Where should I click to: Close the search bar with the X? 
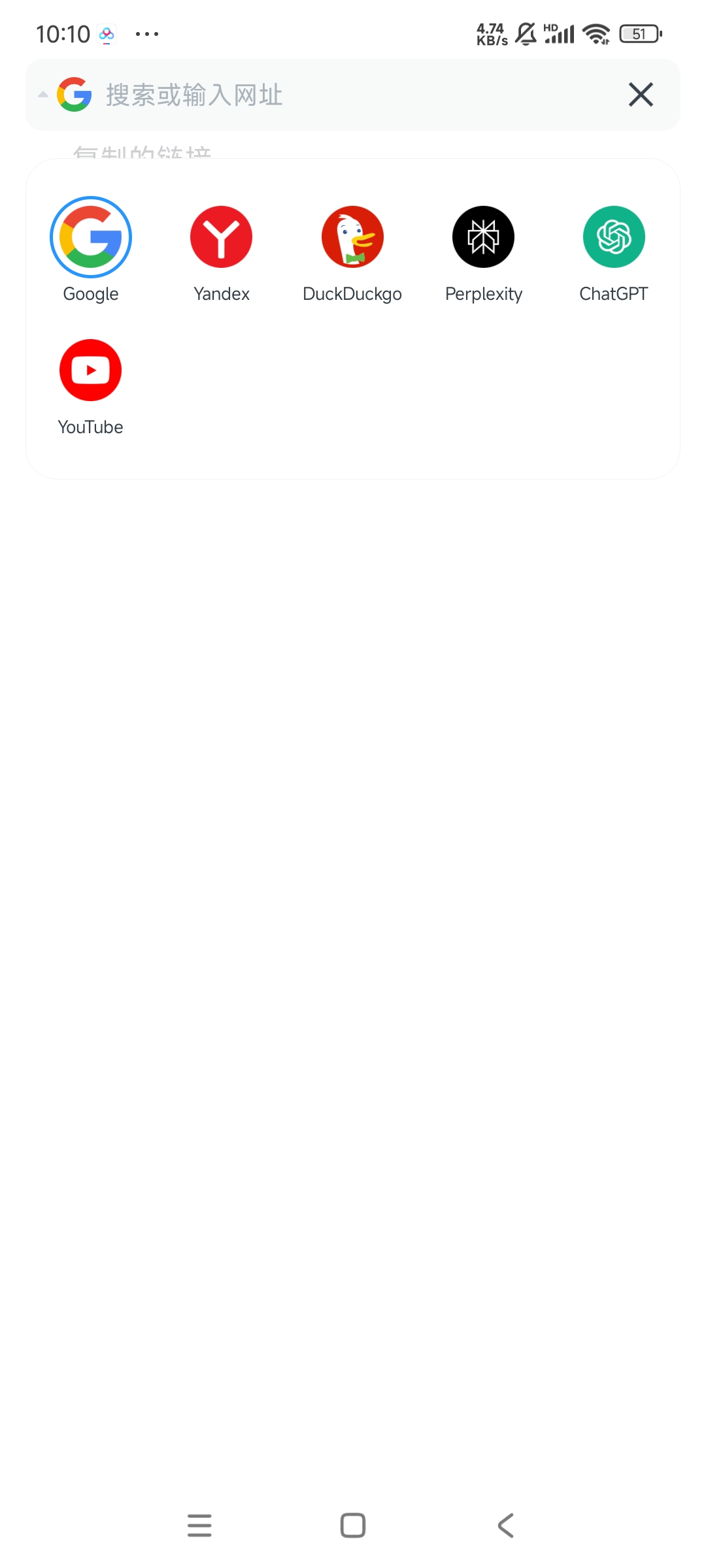(641, 95)
